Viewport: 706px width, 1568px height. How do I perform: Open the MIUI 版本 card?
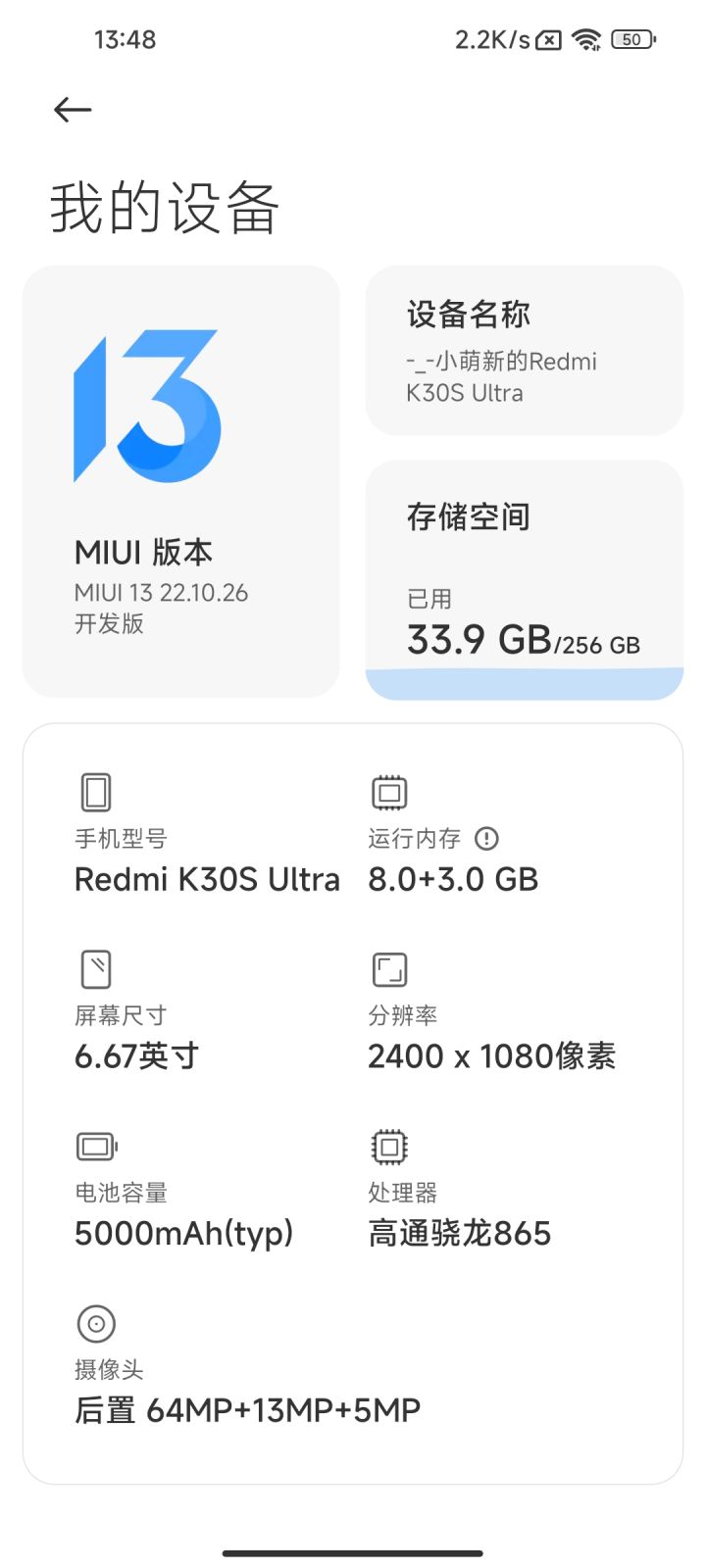pos(181,481)
